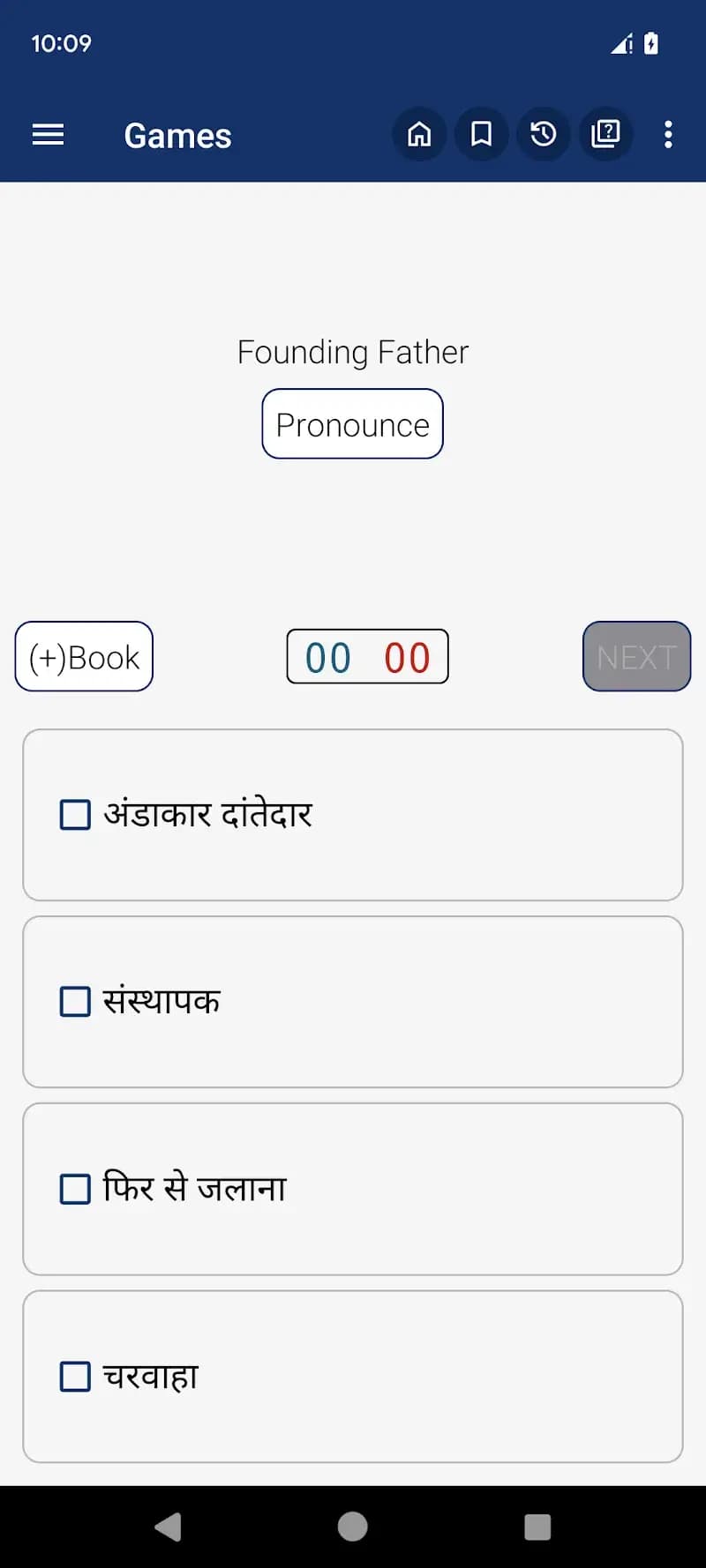The height and width of the screenshot is (1568, 706).
Task: Tap the Home icon in the toolbar
Action: point(419,134)
